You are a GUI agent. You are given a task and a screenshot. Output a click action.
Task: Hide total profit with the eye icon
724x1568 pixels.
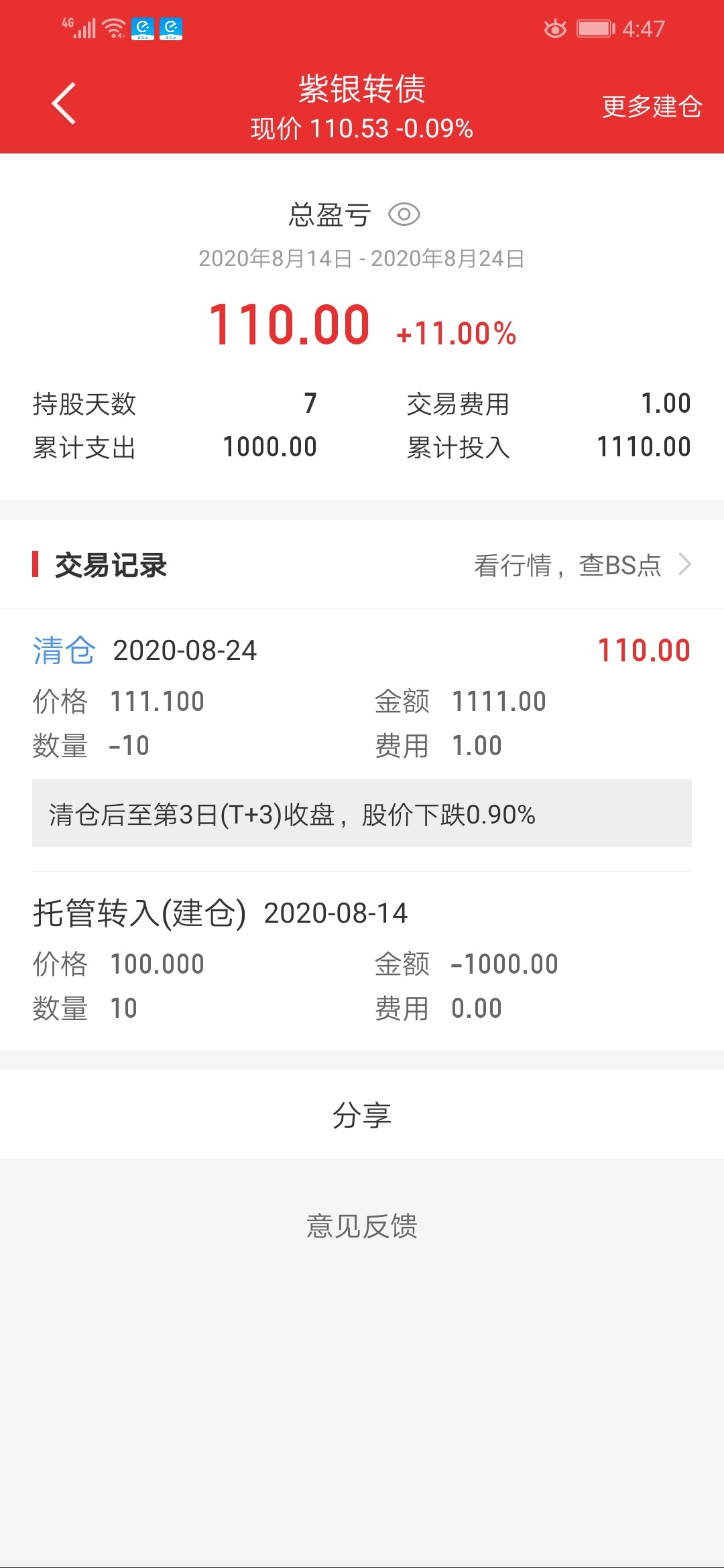(404, 214)
